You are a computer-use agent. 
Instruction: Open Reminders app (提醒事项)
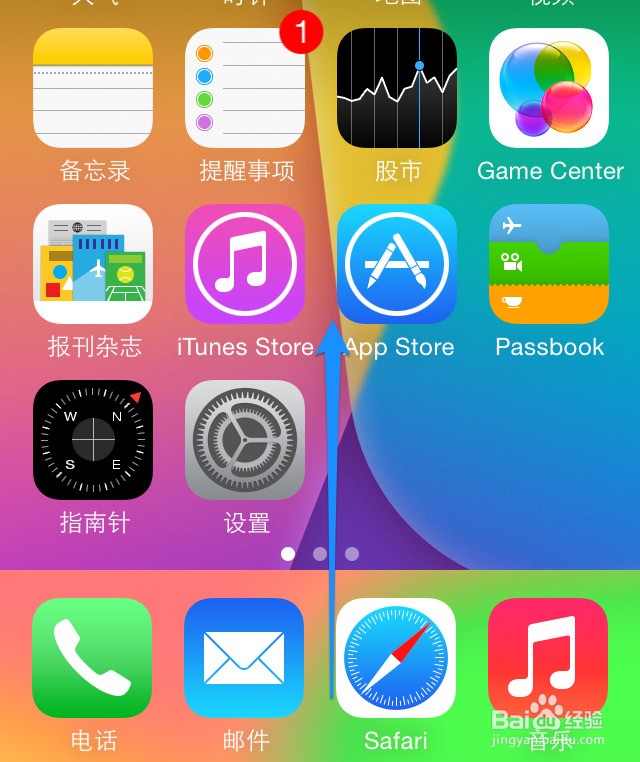245,88
